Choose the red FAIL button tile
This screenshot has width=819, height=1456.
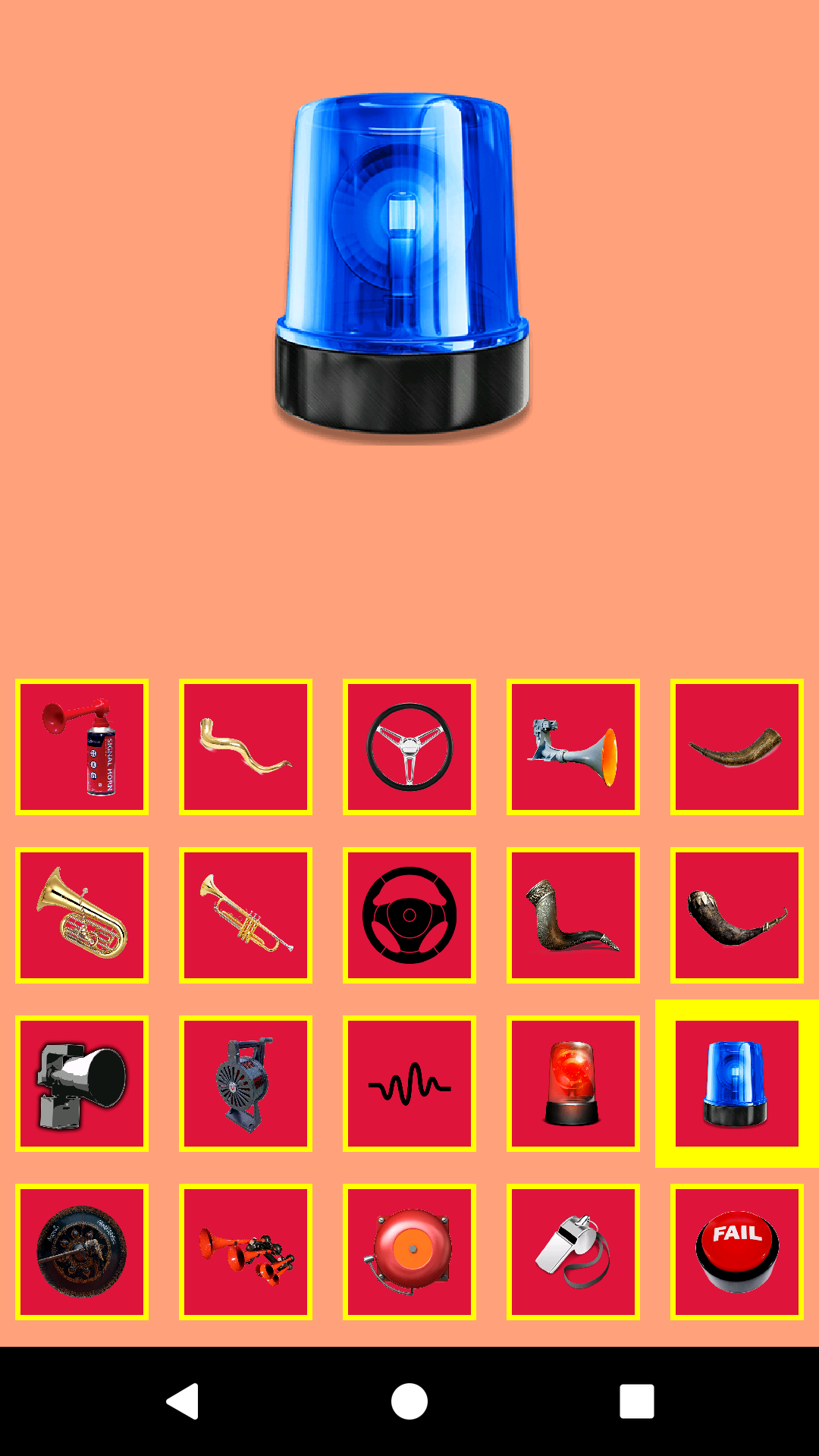pyautogui.click(x=737, y=1252)
